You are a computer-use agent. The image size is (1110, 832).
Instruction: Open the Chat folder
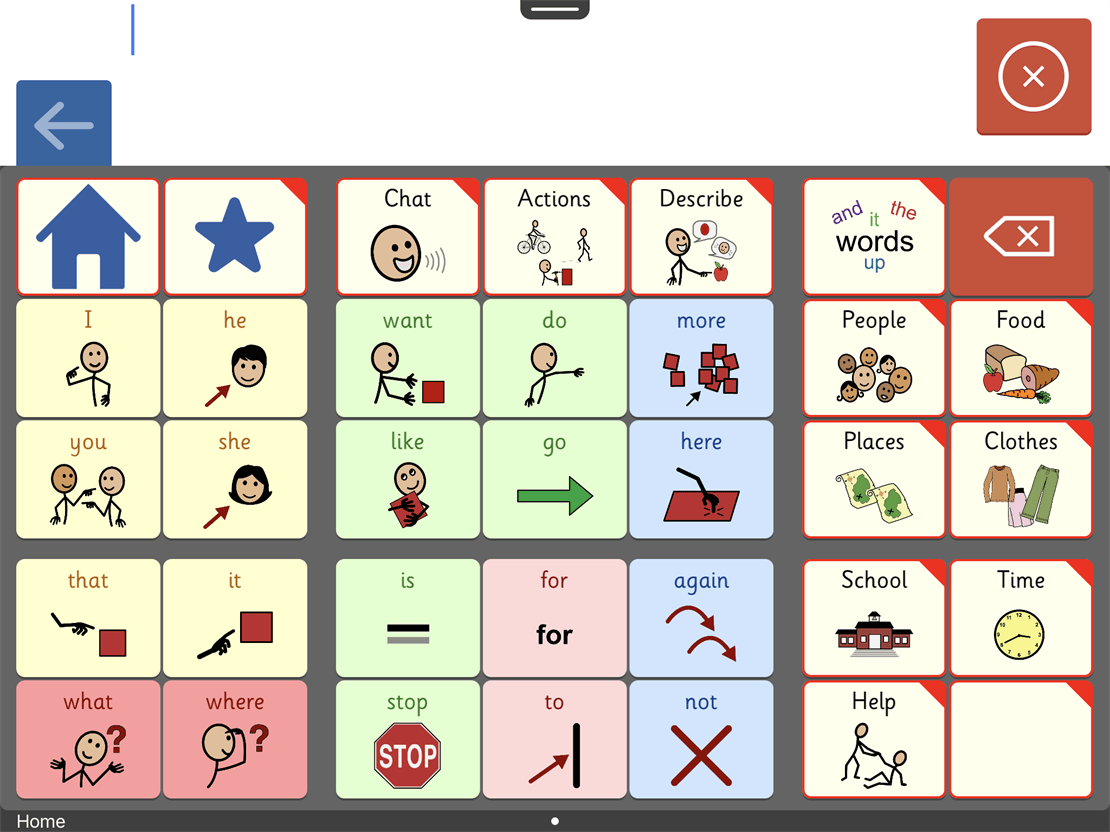[407, 237]
